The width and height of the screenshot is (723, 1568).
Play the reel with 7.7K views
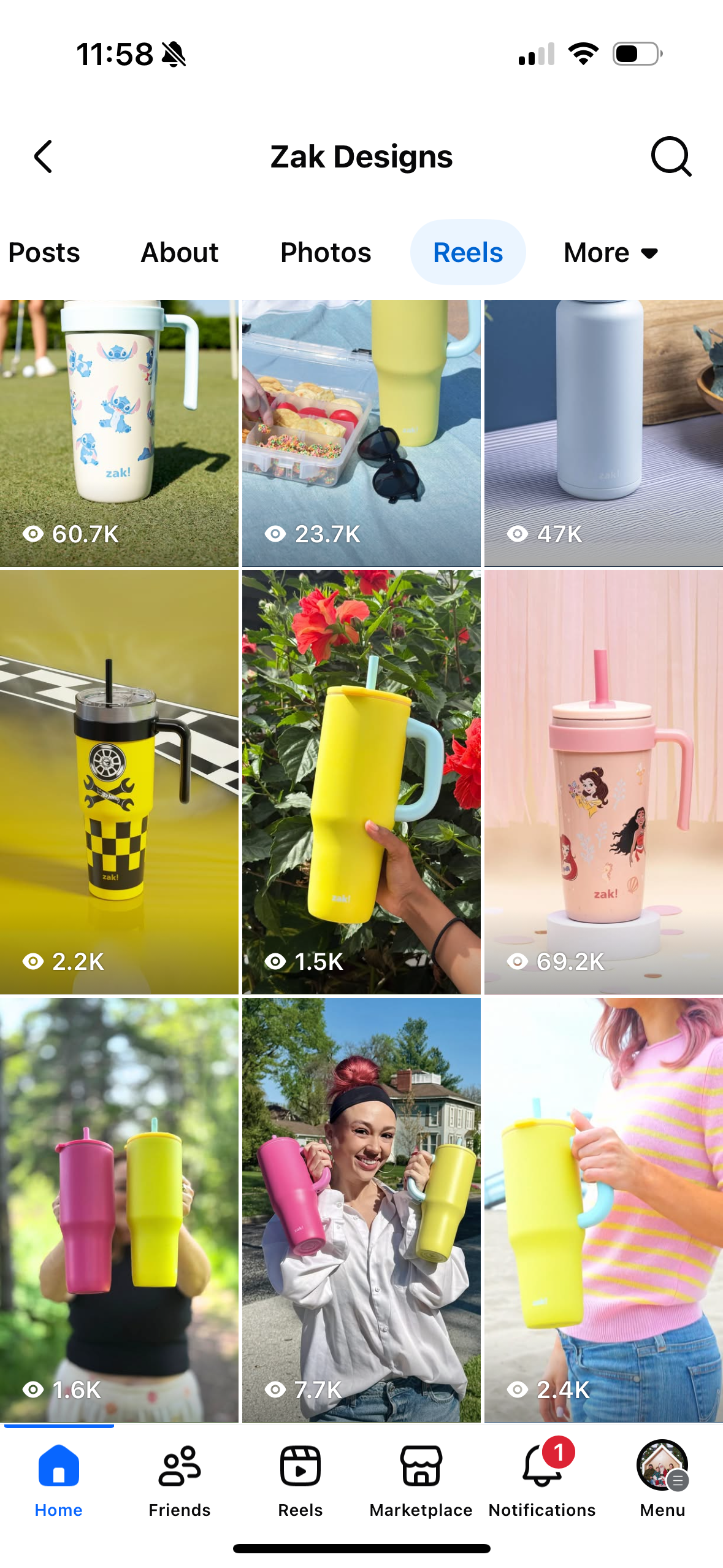click(361, 1209)
